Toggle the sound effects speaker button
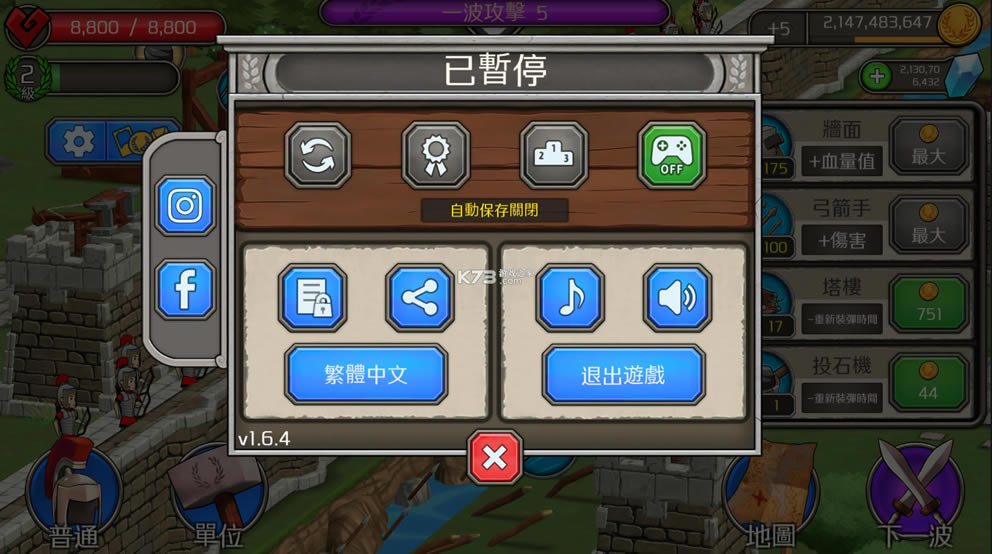Viewport: 992px width, 554px height. (677, 298)
